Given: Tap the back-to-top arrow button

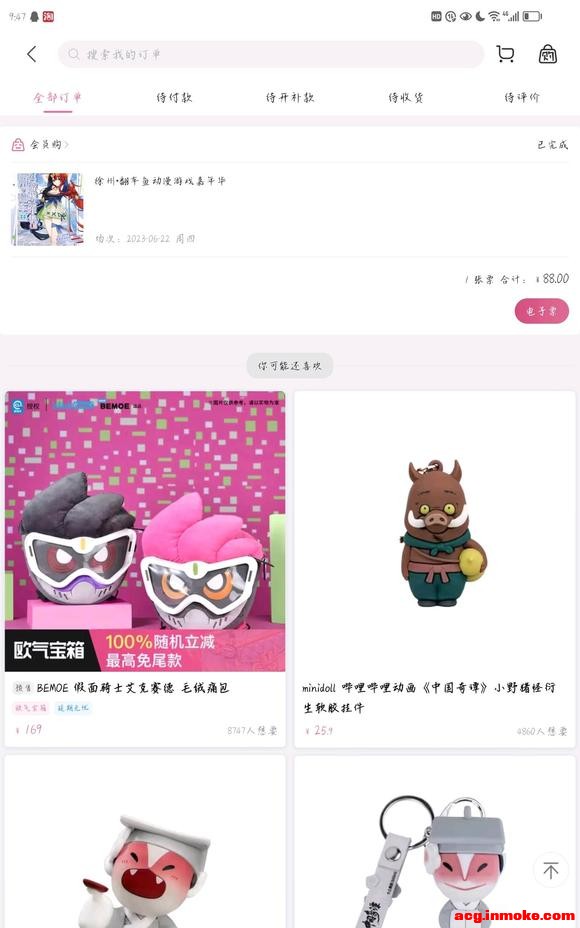Looking at the screenshot, I should tap(551, 870).
